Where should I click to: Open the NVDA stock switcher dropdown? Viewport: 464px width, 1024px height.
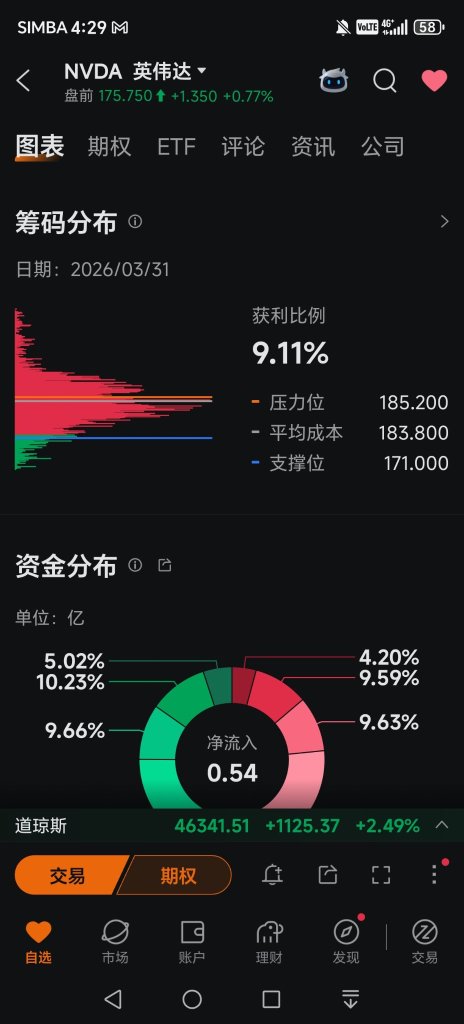[201, 71]
